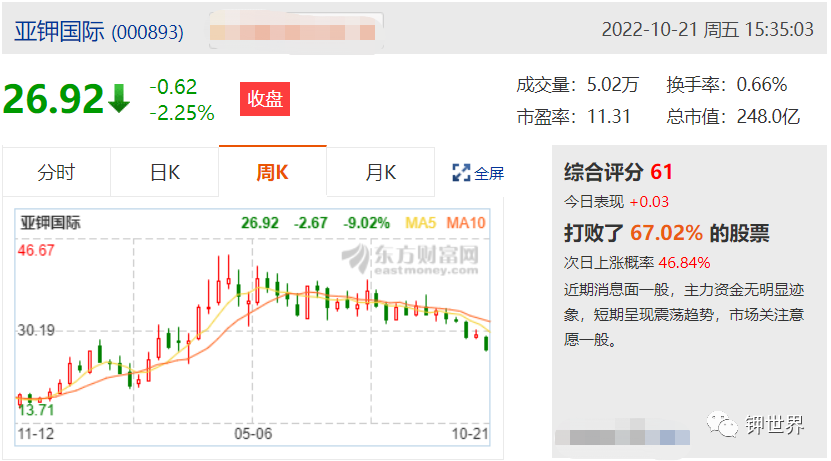The width and height of the screenshot is (831, 461).
Task: Switch to the 日K chart tab
Action: 164,172
